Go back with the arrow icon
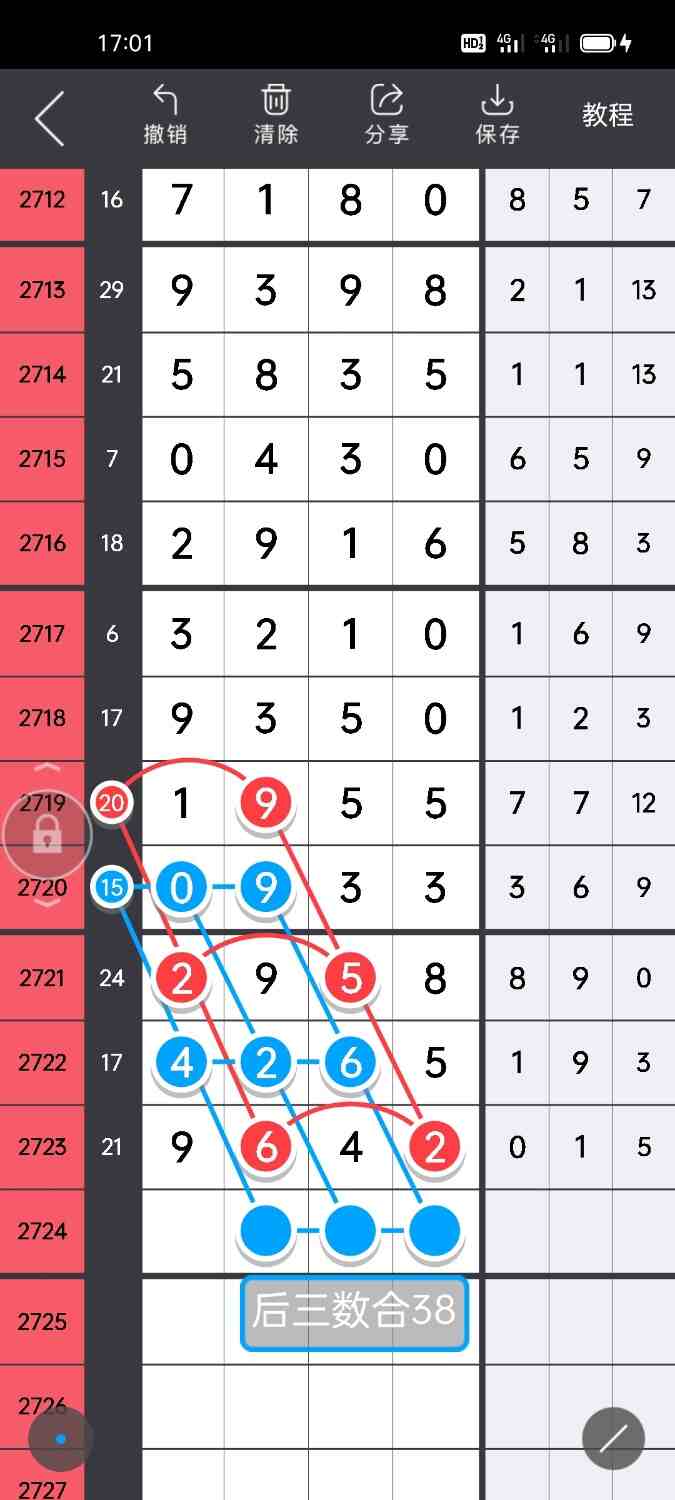Viewport: 675px width, 1500px height. [49, 118]
